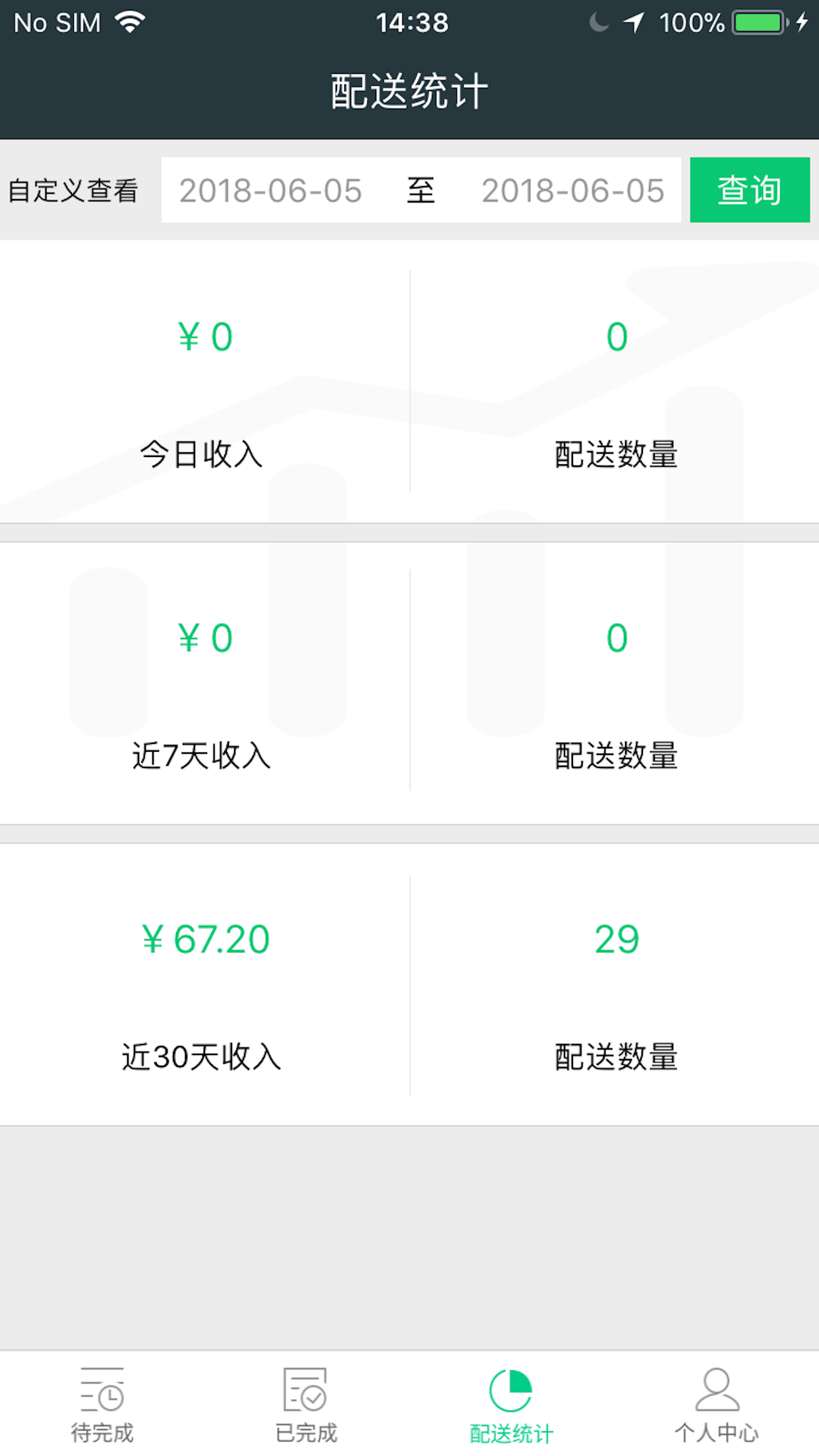
Task: Tap the battery indicator in the status bar
Action: tap(756, 21)
